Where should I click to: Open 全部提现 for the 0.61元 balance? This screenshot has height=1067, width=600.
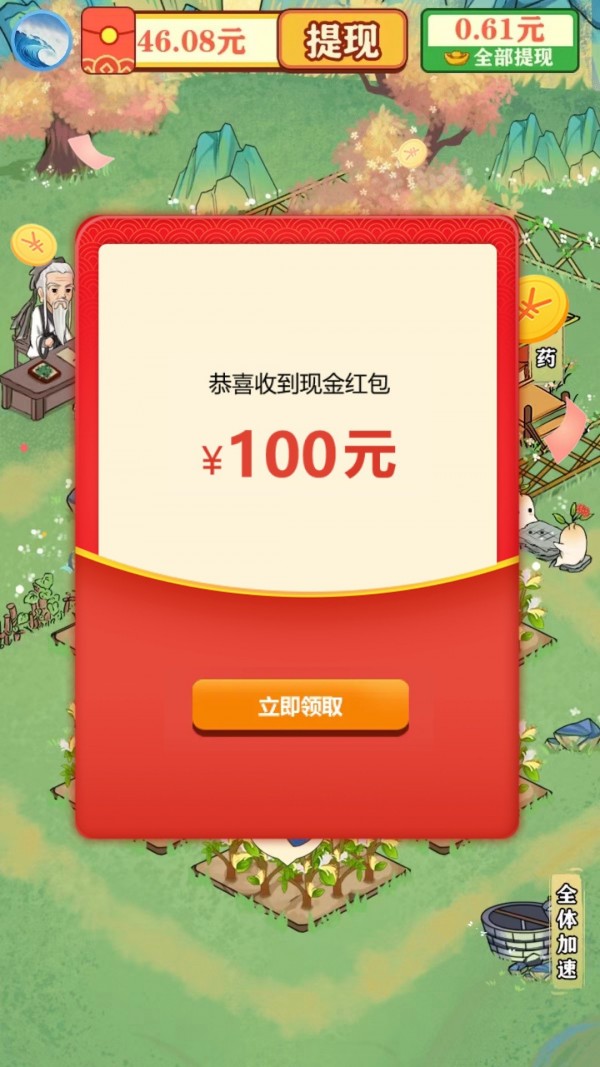coord(500,42)
